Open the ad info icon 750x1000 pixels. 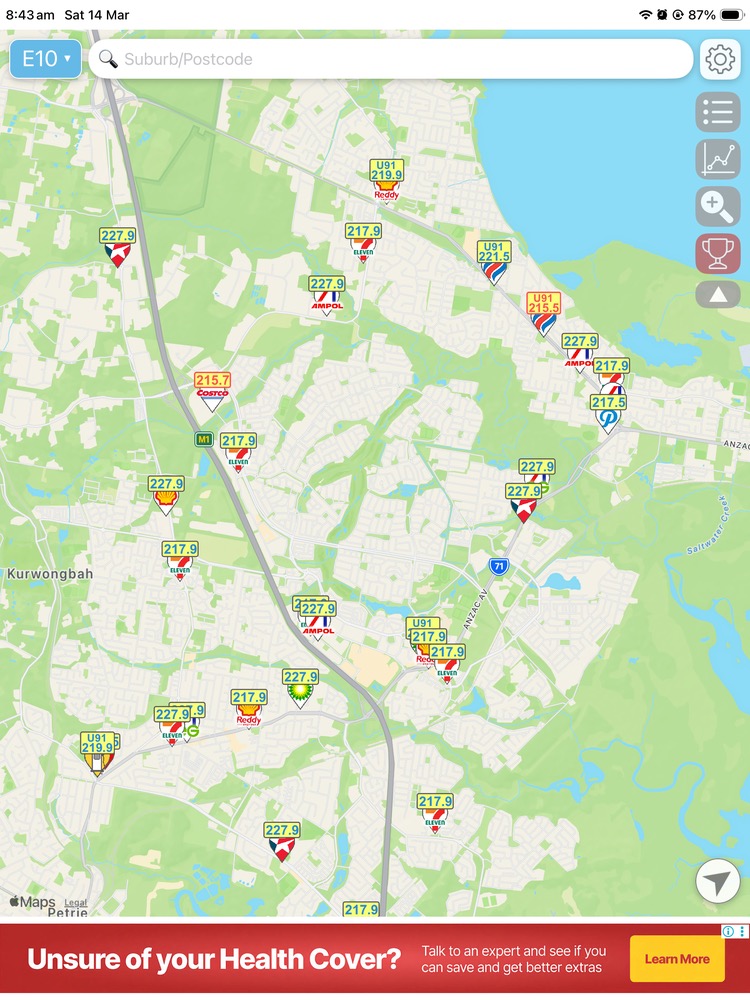pos(729,931)
